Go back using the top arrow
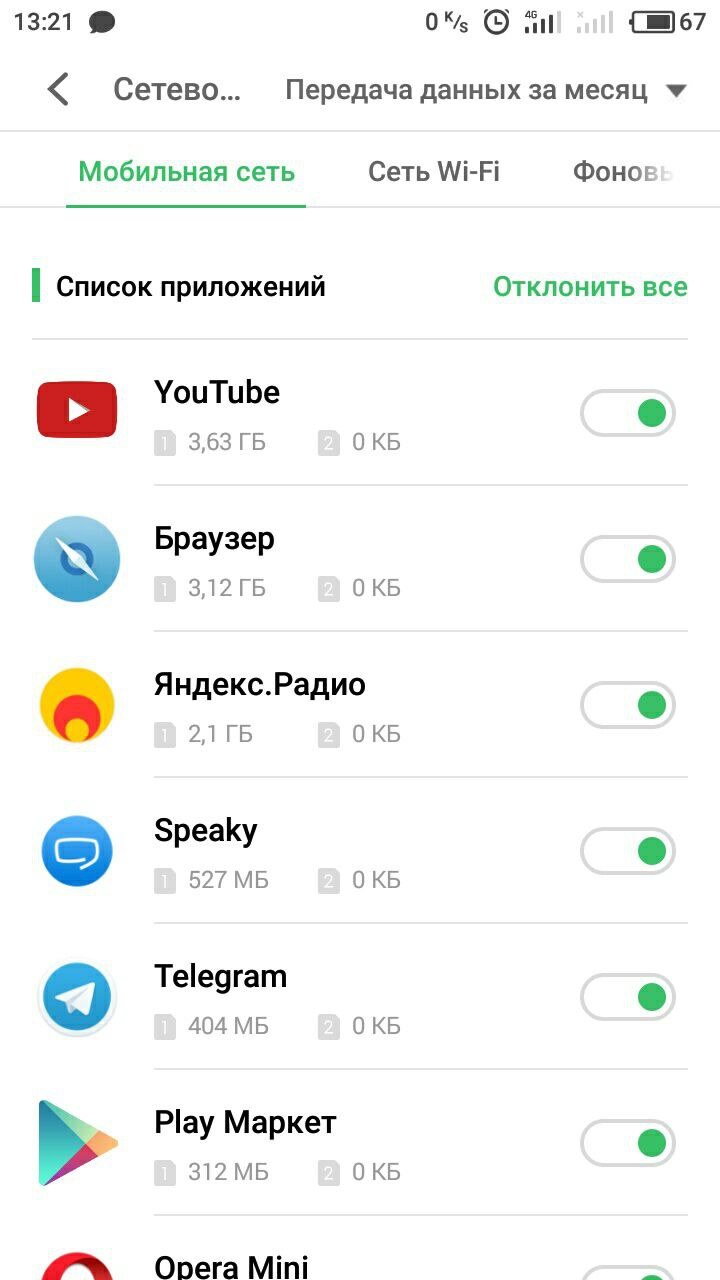The image size is (720, 1280). (x=59, y=90)
